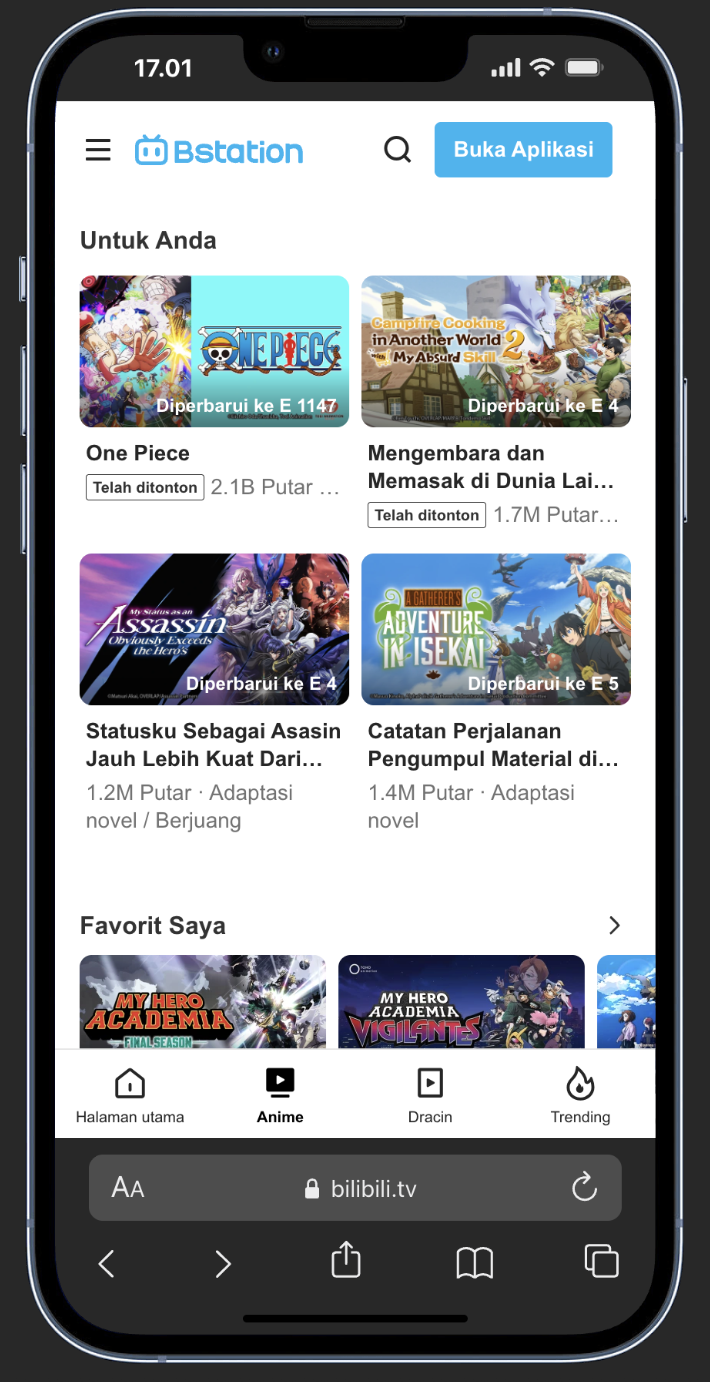Share the page from the browser toolbar
This screenshot has width=710, height=1382.
tap(345, 1260)
